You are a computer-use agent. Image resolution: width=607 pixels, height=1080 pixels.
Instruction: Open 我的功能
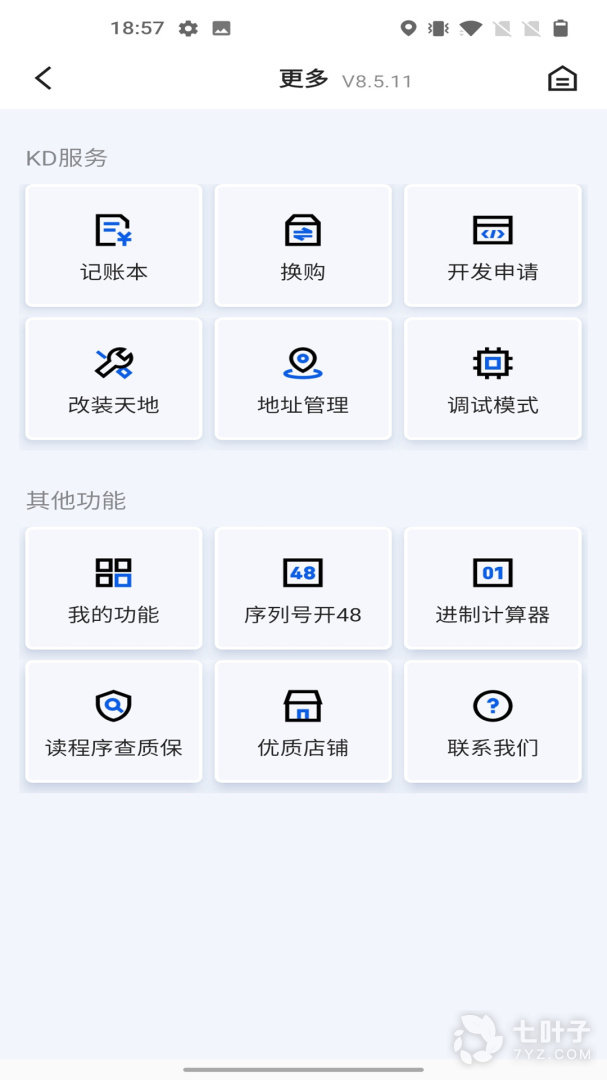click(114, 588)
